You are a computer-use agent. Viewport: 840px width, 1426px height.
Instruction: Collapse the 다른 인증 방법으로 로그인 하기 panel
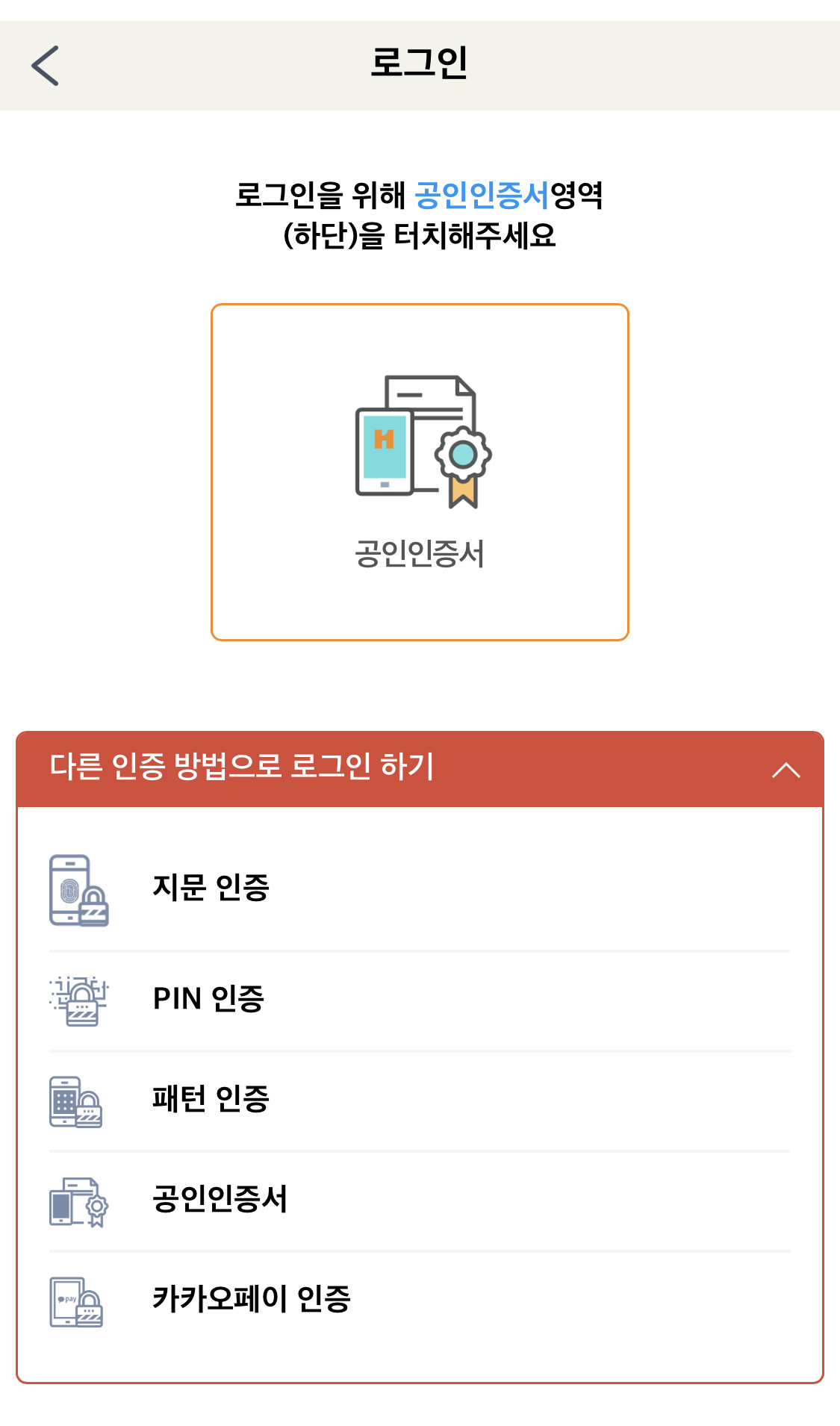[785, 770]
